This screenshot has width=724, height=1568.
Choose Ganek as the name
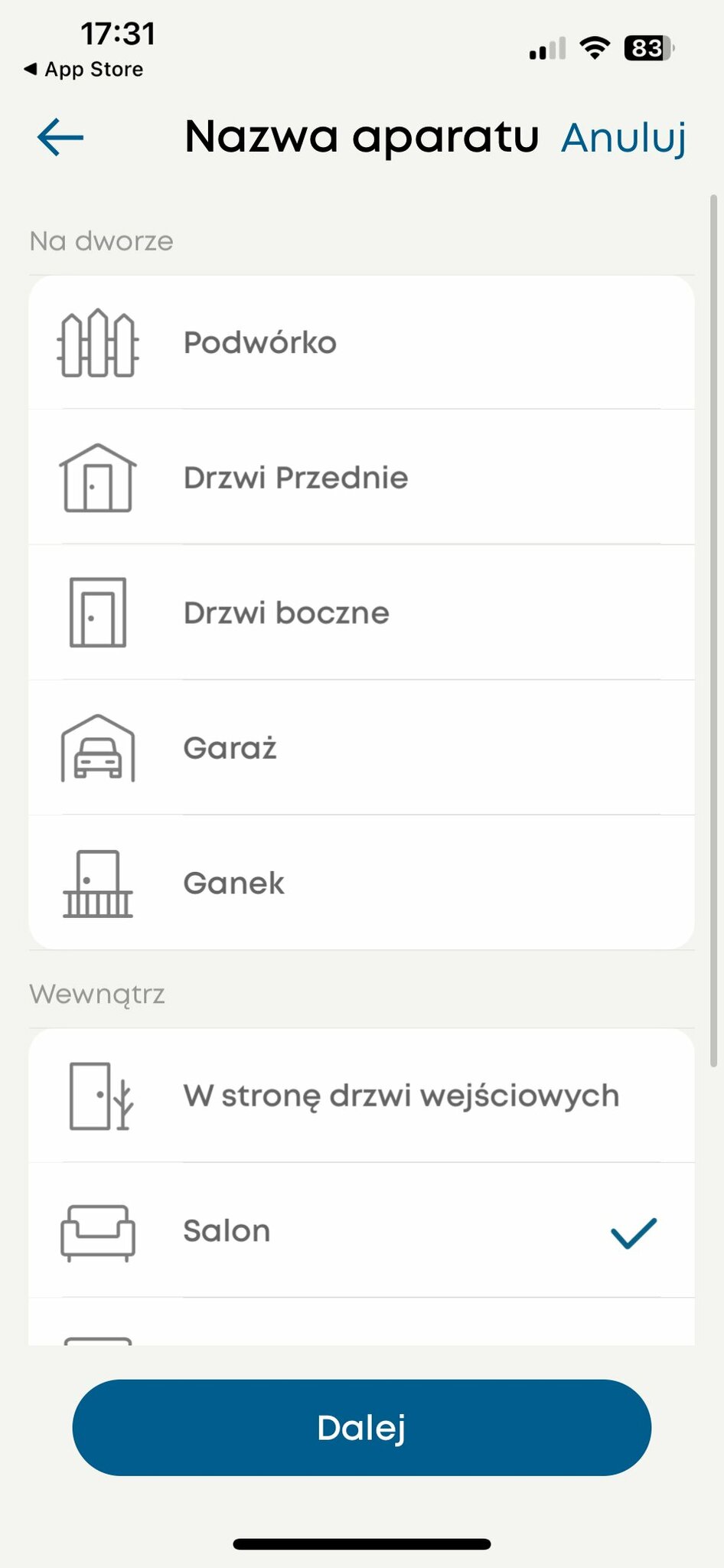pyautogui.click(x=361, y=883)
